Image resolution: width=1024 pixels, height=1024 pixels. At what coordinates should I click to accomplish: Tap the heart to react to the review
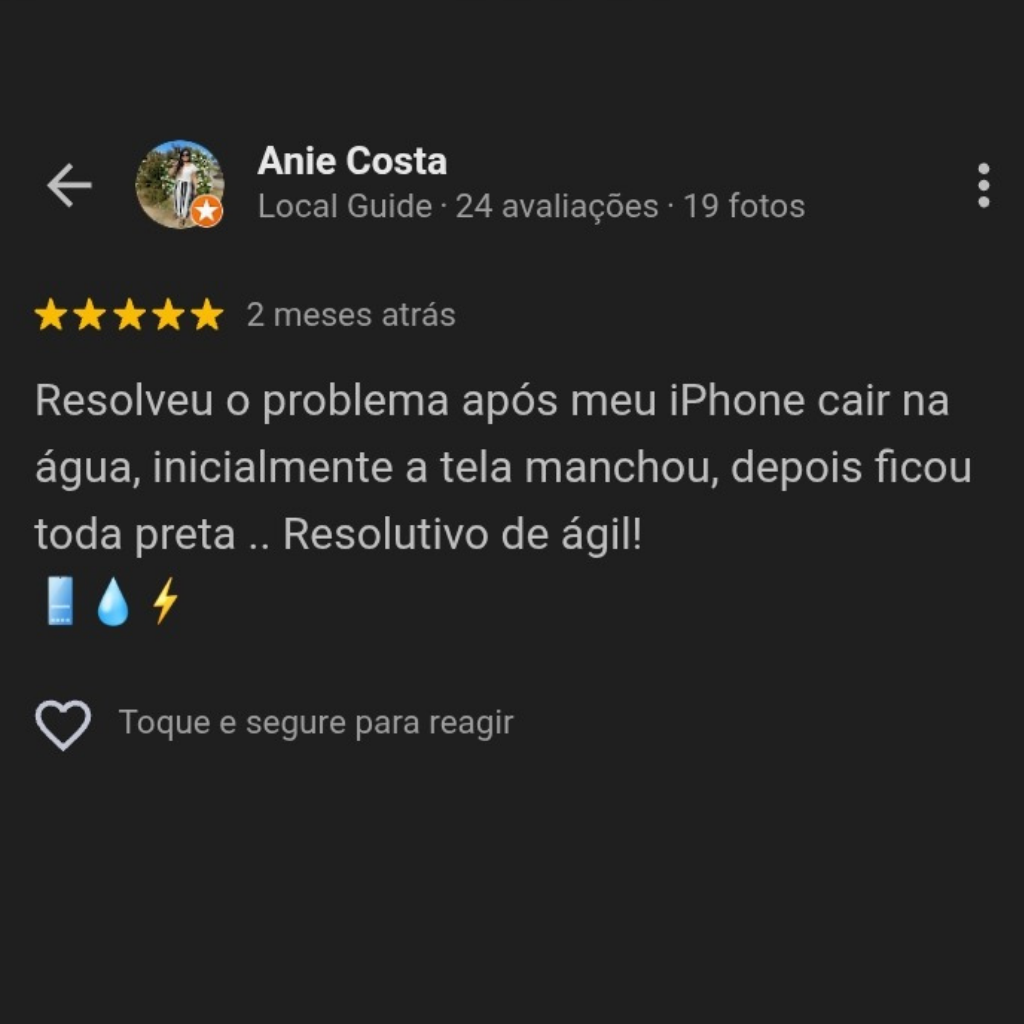[x=63, y=724]
